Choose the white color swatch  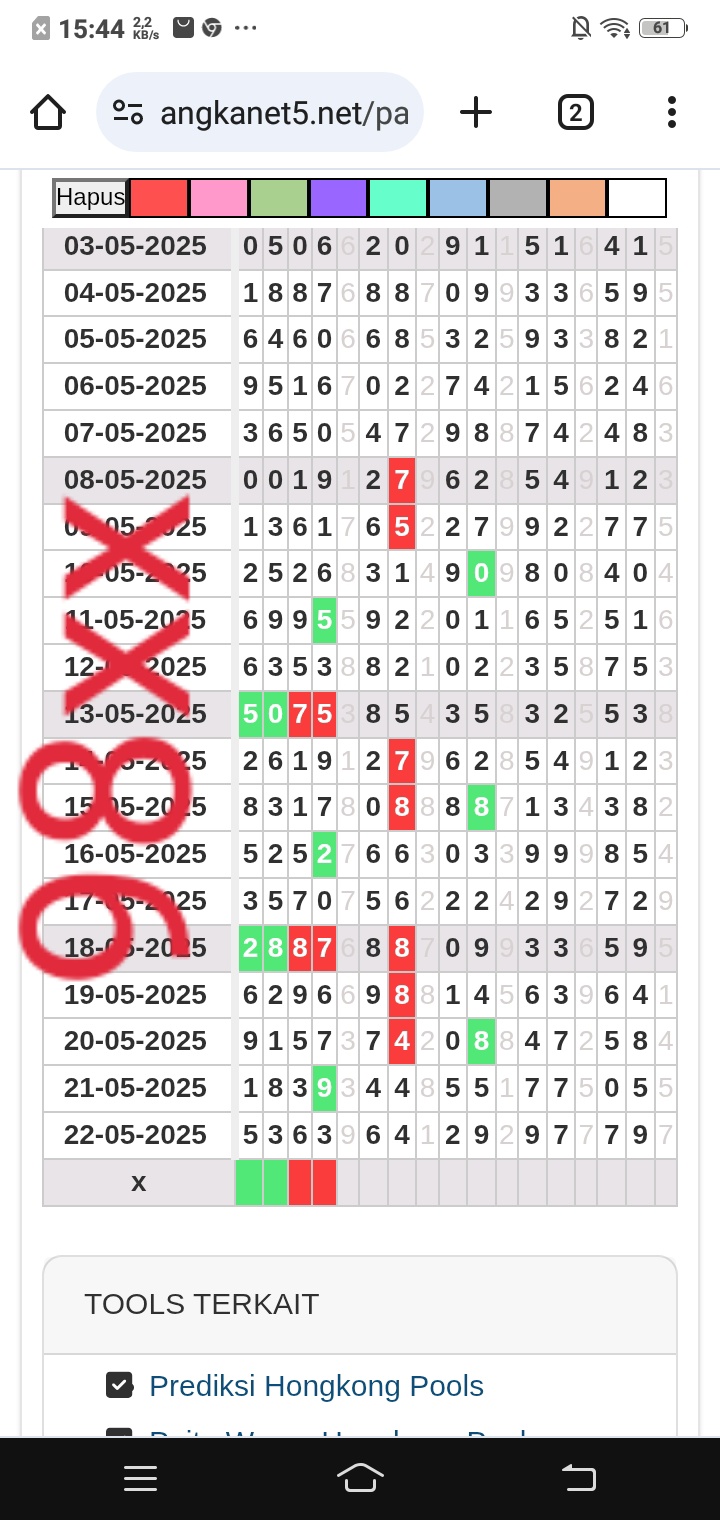(637, 198)
